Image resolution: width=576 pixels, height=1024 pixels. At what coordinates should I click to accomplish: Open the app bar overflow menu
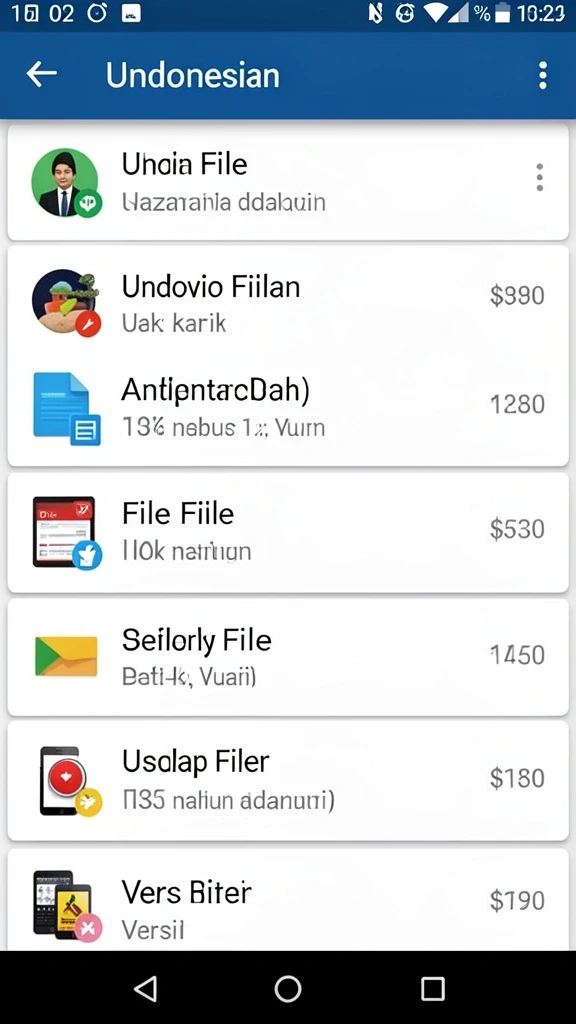tap(542, 76)
